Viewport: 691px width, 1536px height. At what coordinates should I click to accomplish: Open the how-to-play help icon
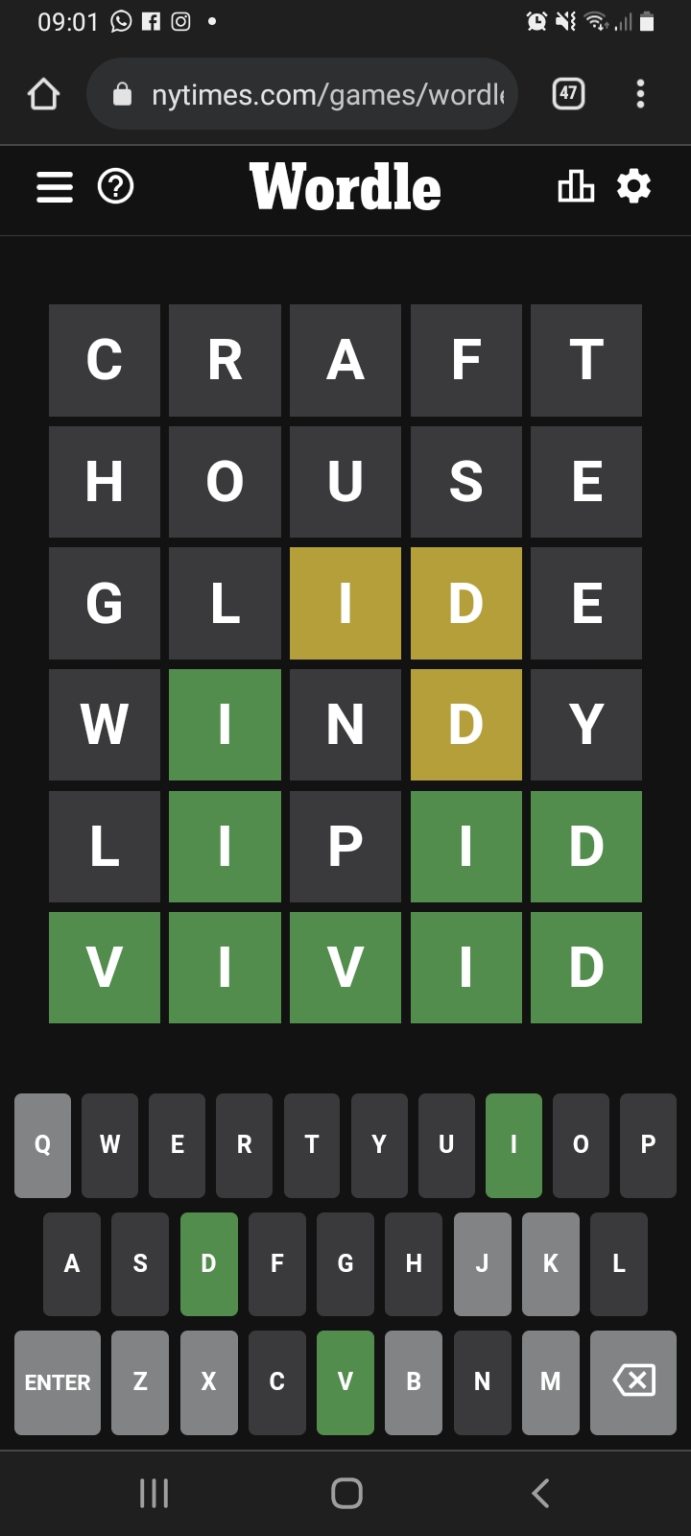coord(116,187)
